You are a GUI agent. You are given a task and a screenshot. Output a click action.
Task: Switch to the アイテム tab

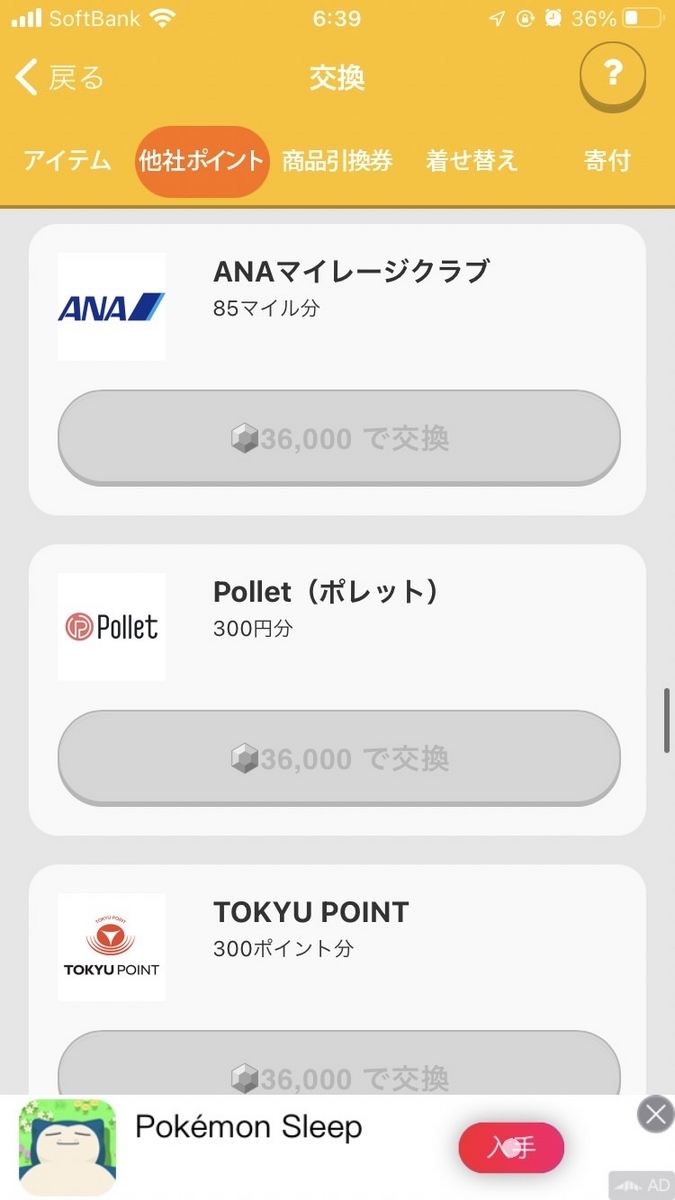point(67,161)
